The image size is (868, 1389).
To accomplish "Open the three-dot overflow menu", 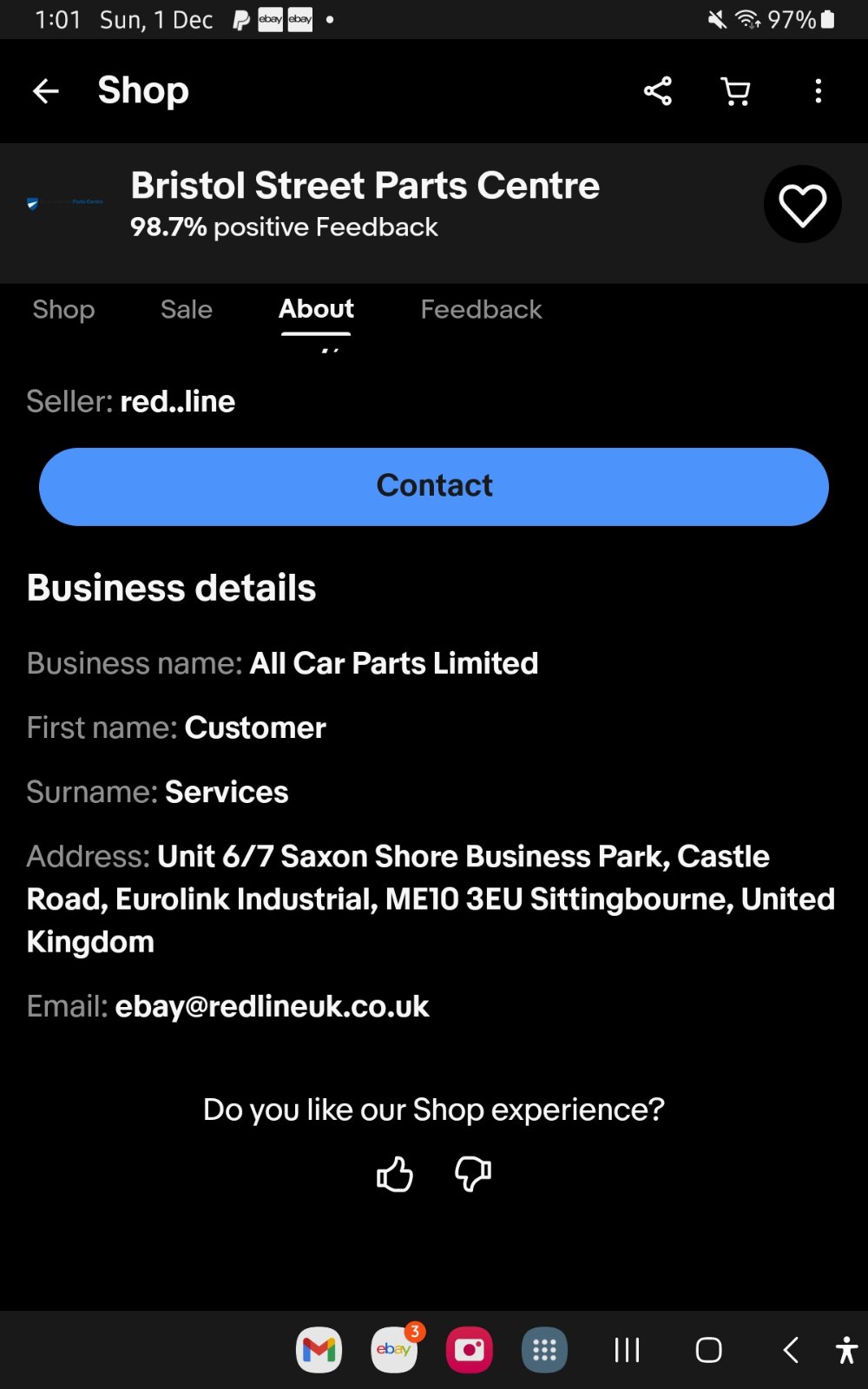I will point(818,91).
